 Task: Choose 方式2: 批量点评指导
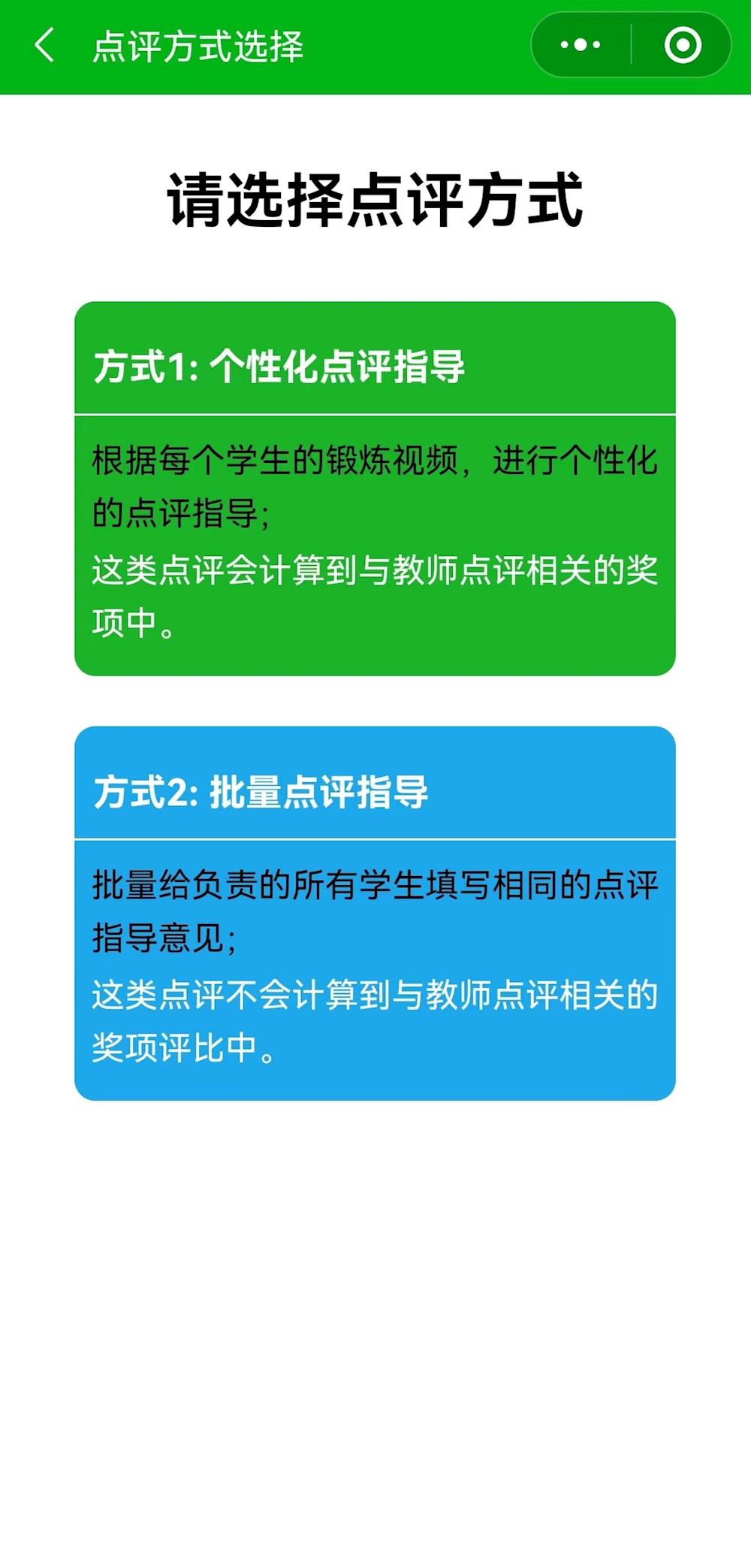[x=375, y=913]
